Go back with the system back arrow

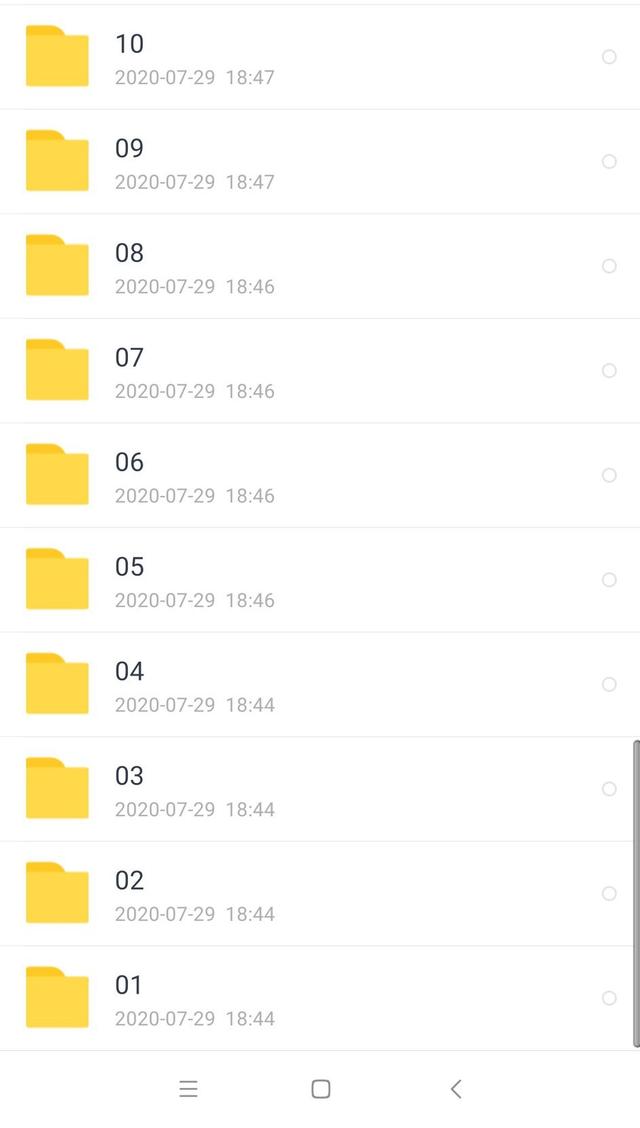456,1089
